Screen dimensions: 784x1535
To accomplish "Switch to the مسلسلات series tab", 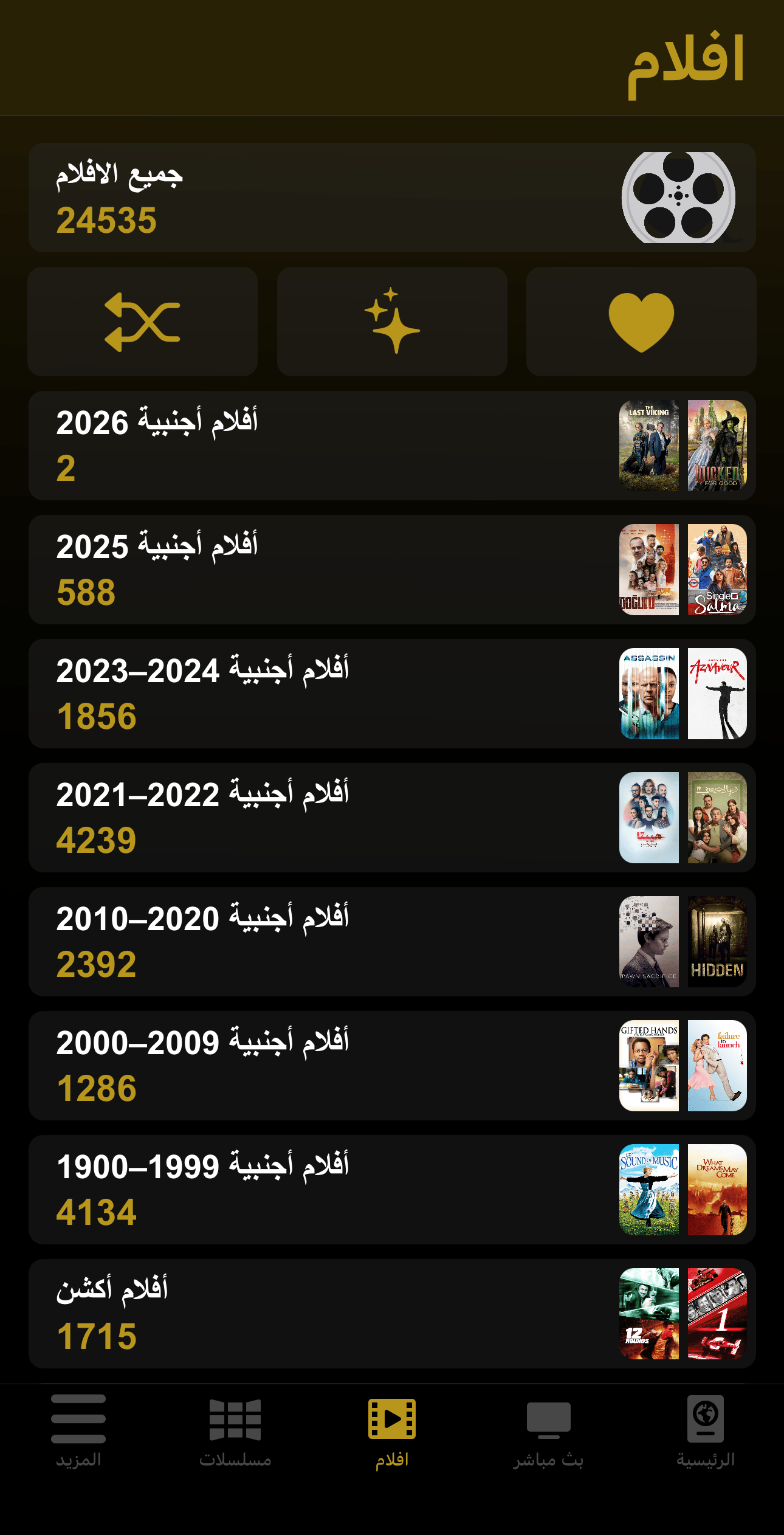I will (x=235, y=1430).
